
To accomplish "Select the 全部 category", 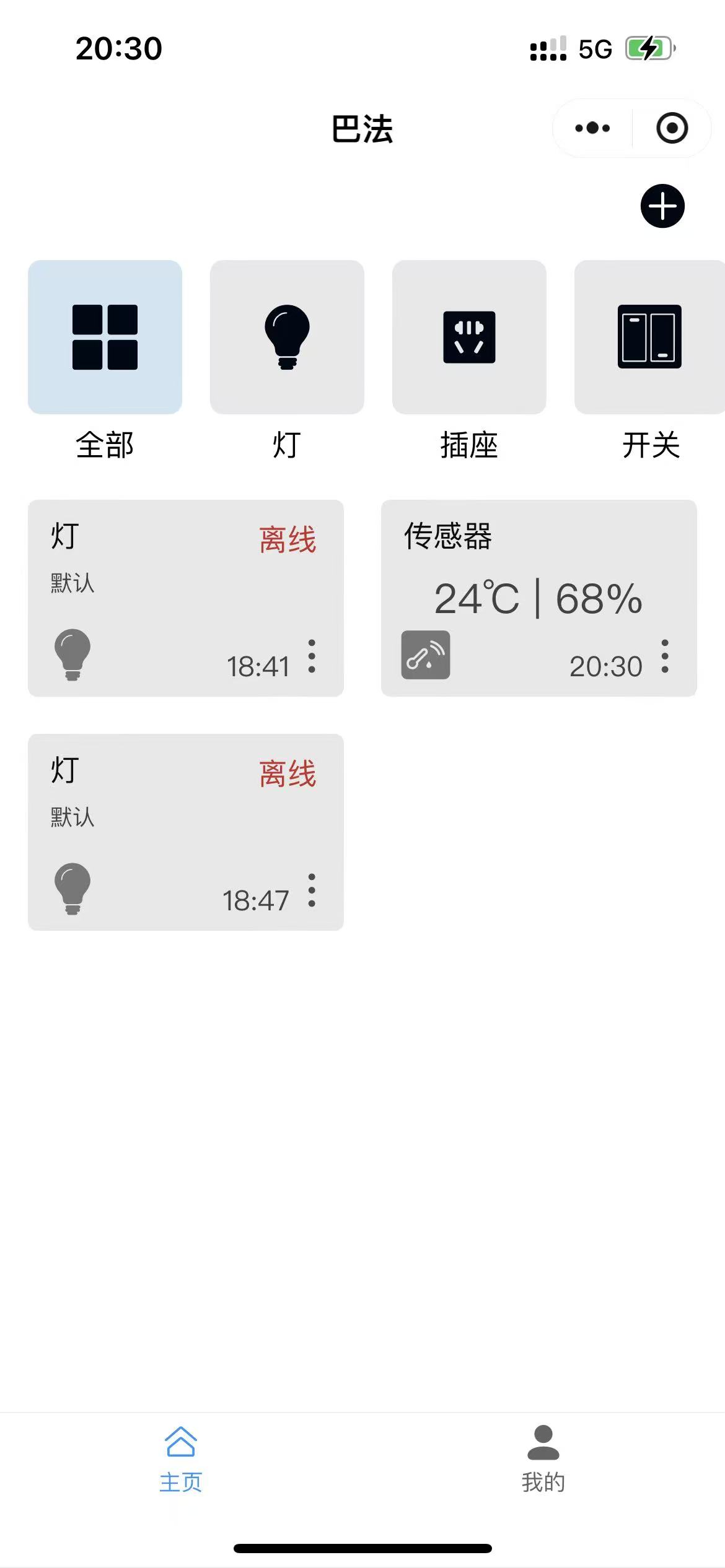I will (105, 338).
